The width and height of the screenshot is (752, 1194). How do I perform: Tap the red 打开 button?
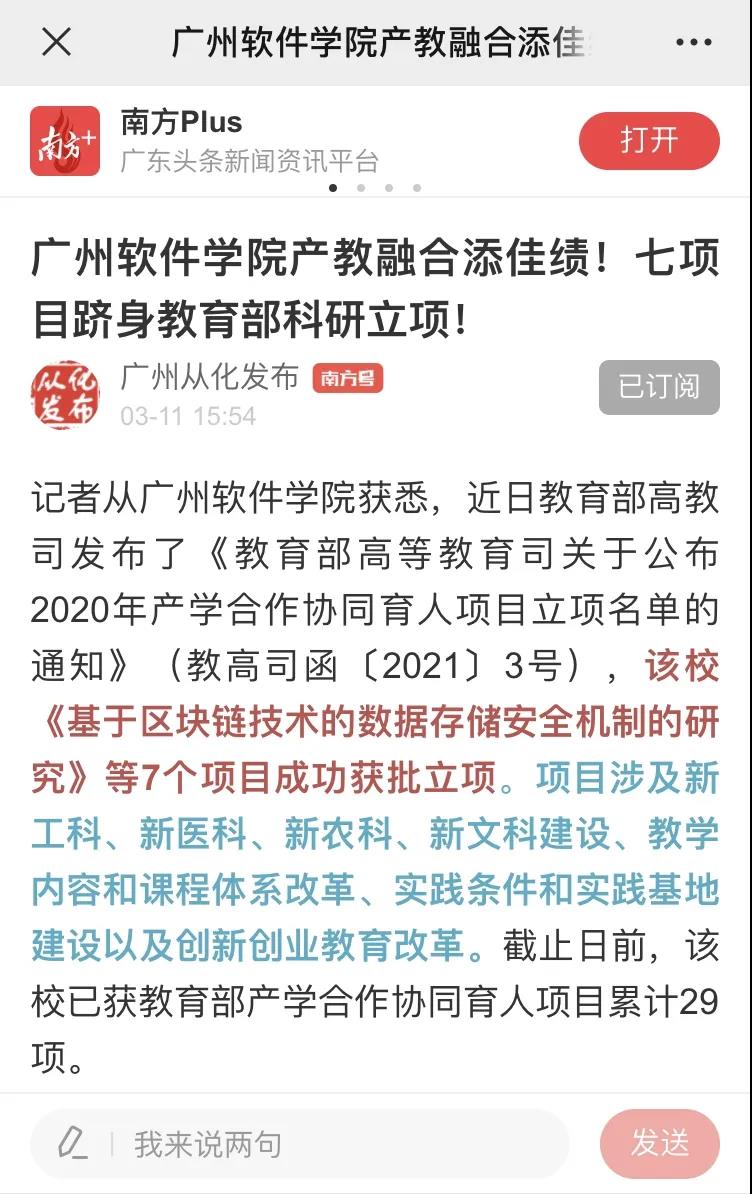coord(648,141)
